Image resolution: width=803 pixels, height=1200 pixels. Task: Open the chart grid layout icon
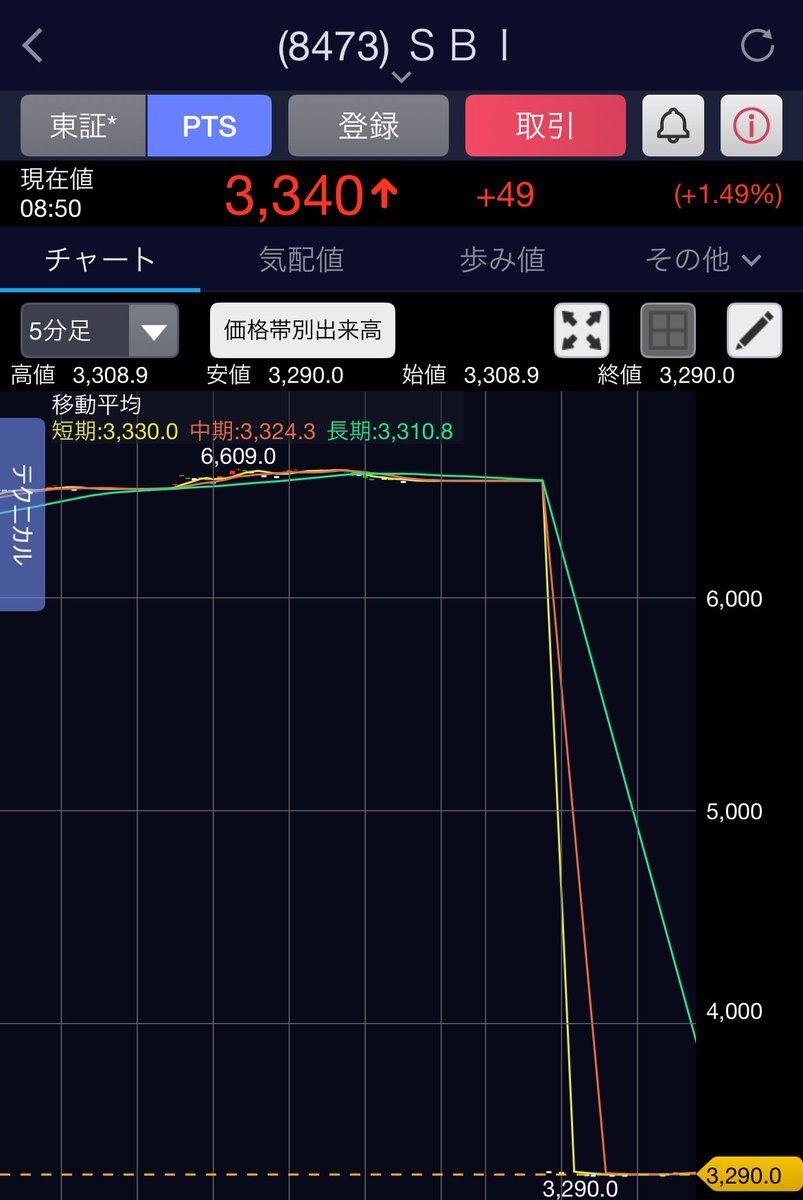click(x=667, y=331)
